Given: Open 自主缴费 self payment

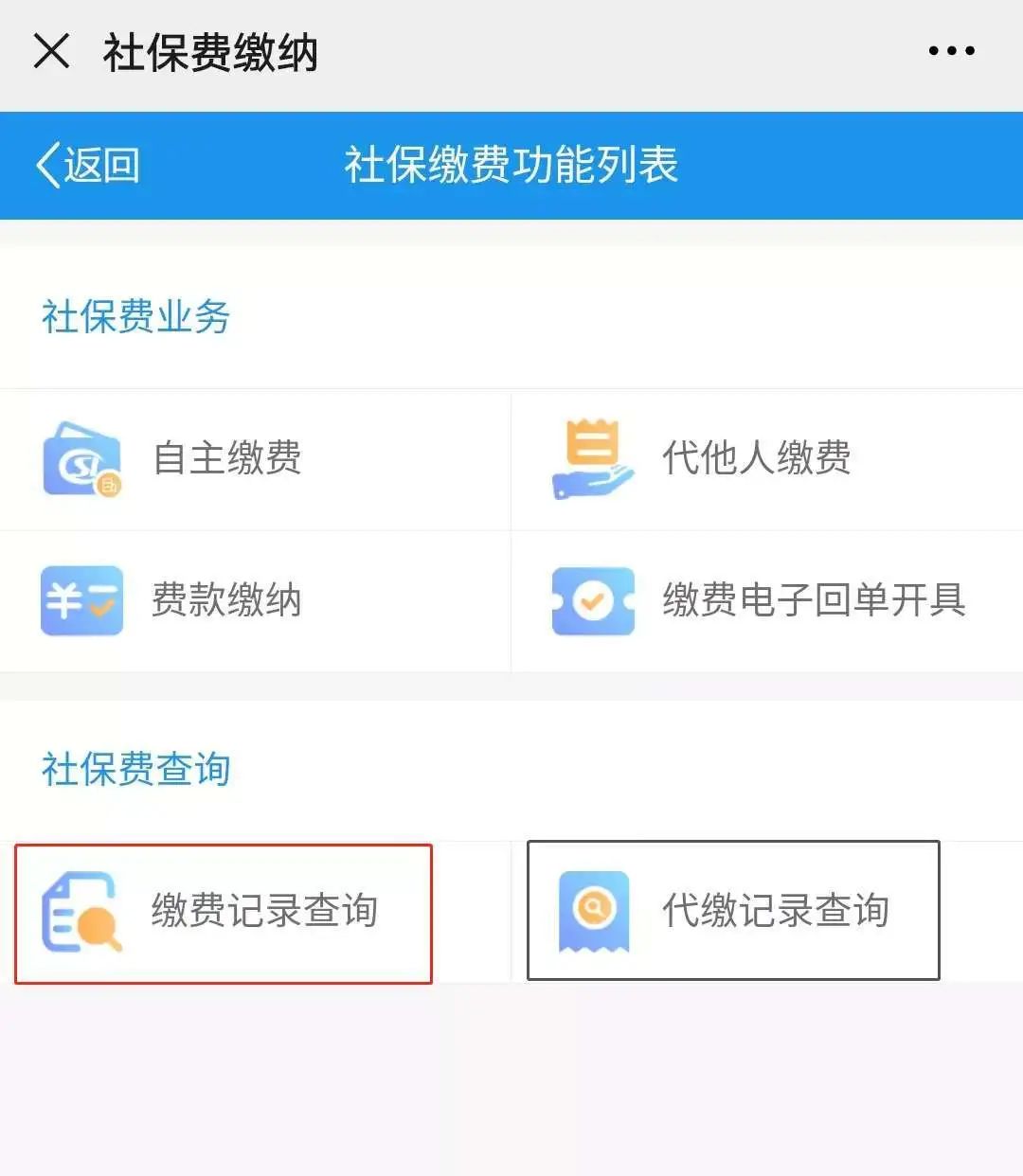Looking at the screenshot, I should click(x=225, y=458).
